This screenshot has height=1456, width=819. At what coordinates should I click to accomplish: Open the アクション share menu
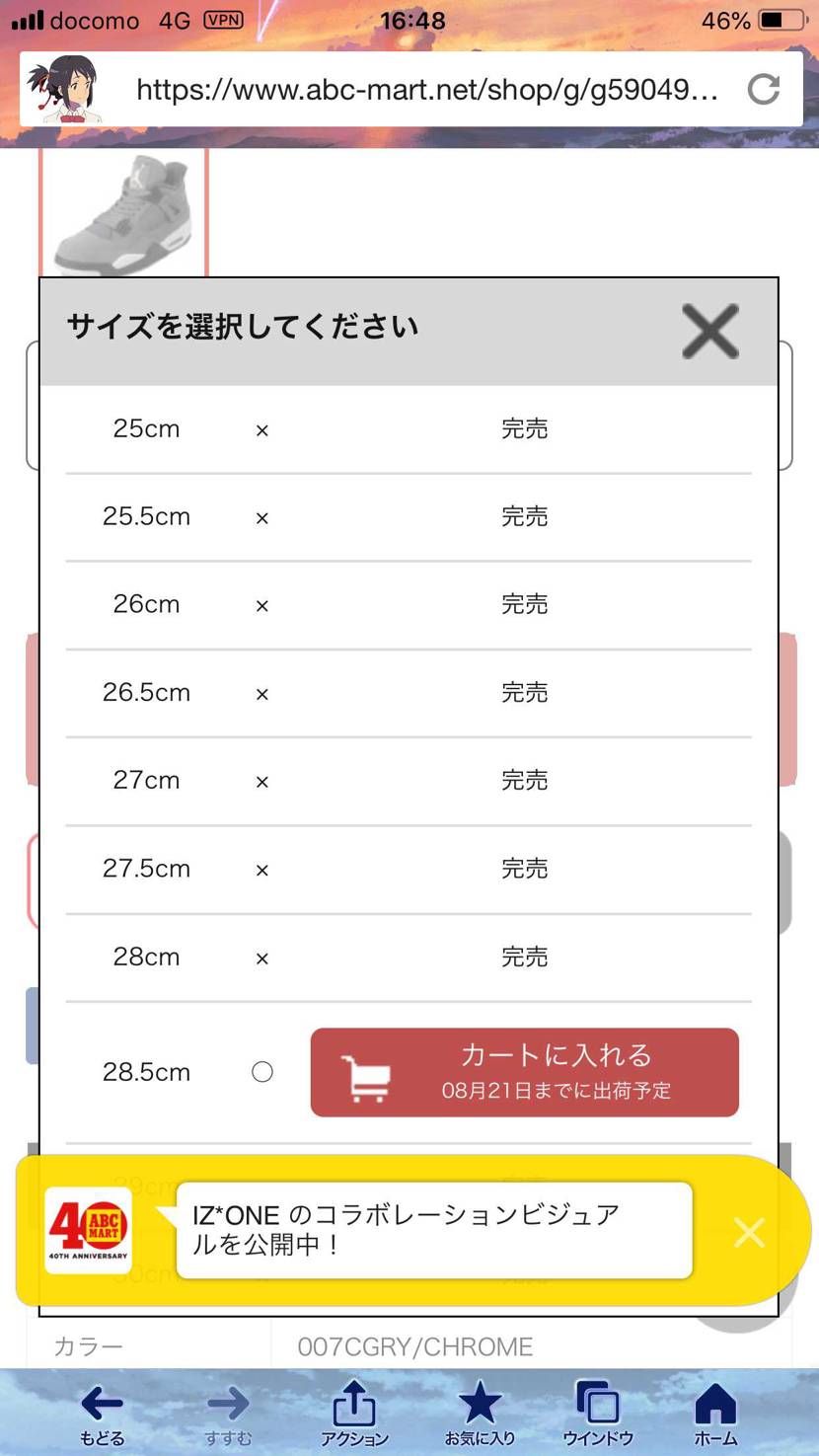tap(354, 1415)
